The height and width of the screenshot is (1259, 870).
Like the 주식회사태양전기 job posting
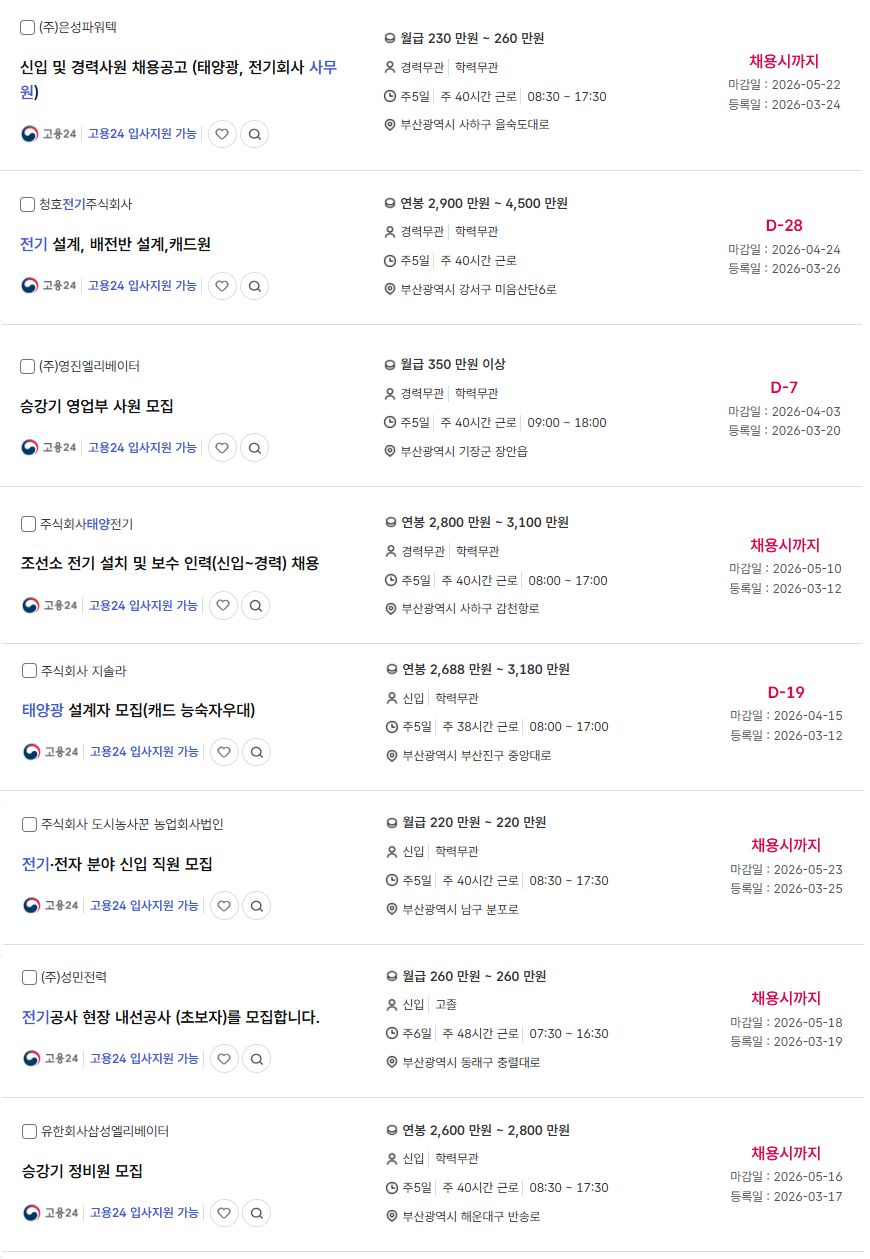coord(223,605)
